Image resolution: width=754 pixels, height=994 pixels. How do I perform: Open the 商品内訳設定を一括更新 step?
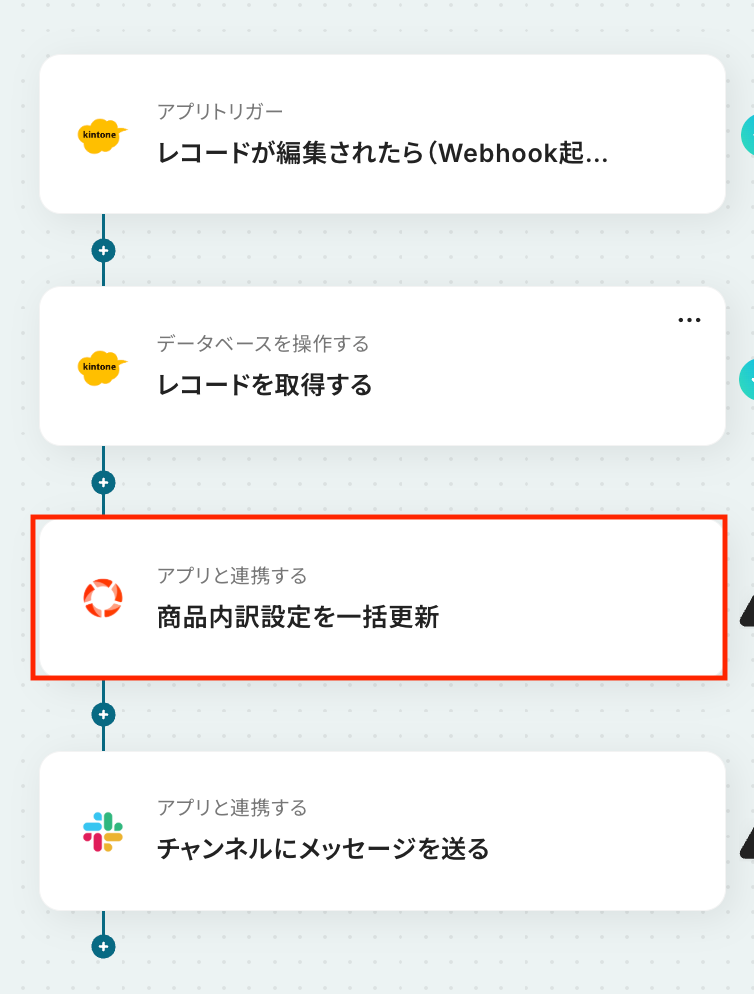point(382,598)
